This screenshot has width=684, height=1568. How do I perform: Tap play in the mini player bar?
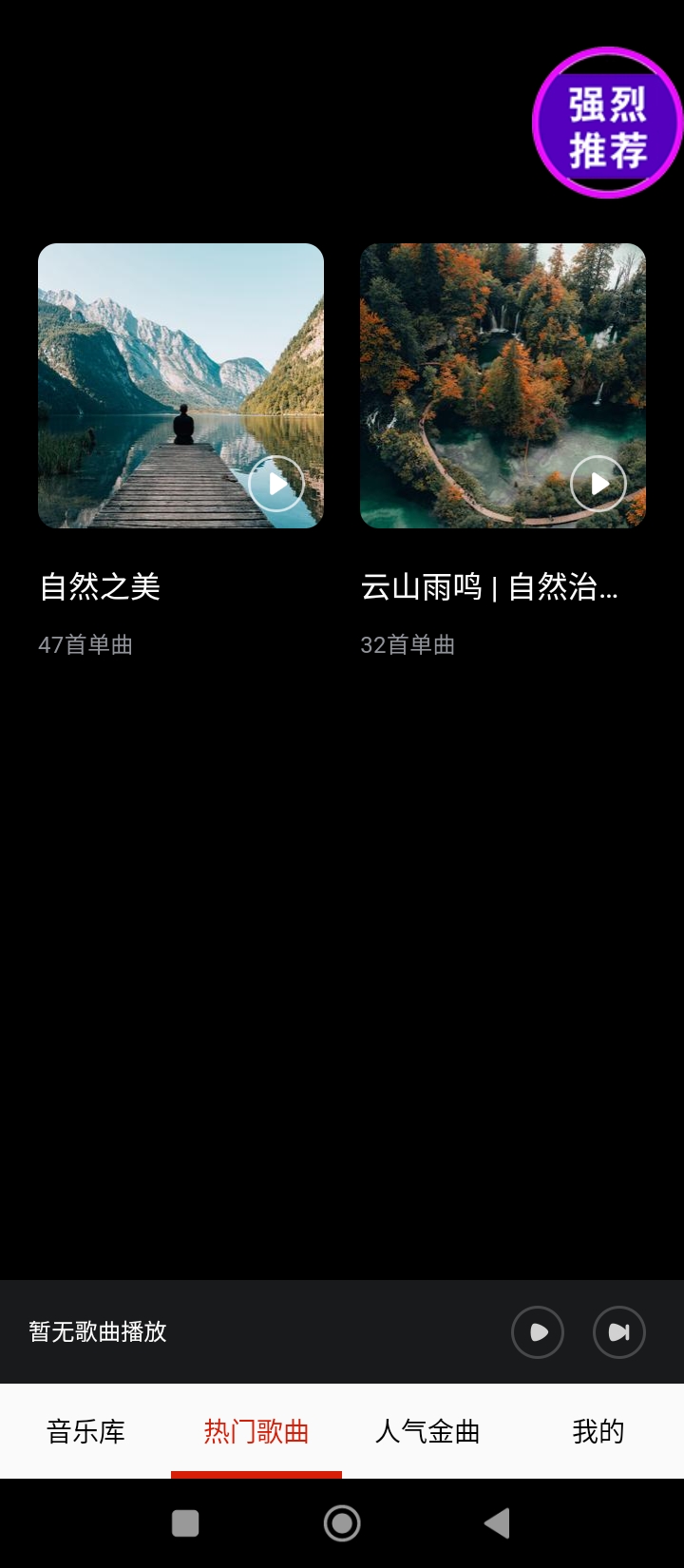click(x=538, y=1332)
